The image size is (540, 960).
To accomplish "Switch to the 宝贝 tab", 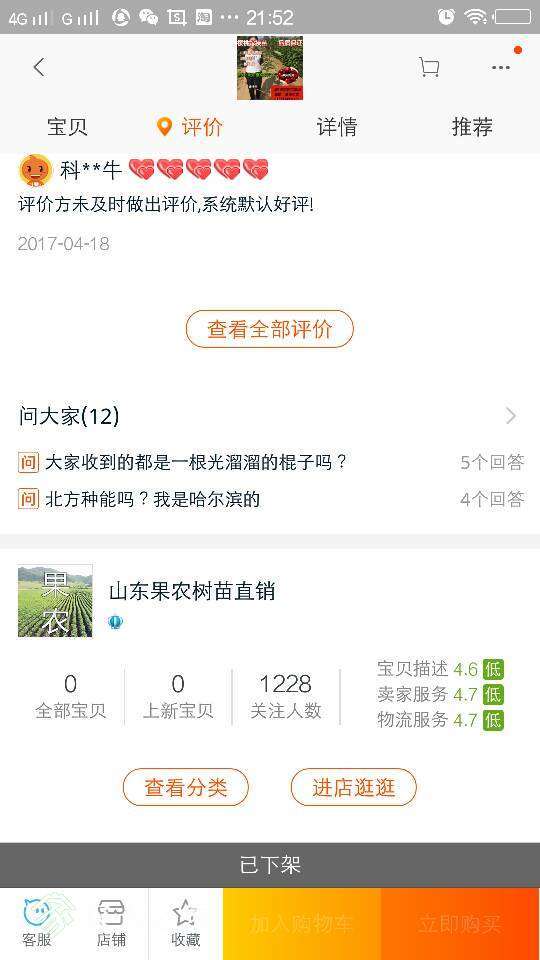I will coord(67,127).
